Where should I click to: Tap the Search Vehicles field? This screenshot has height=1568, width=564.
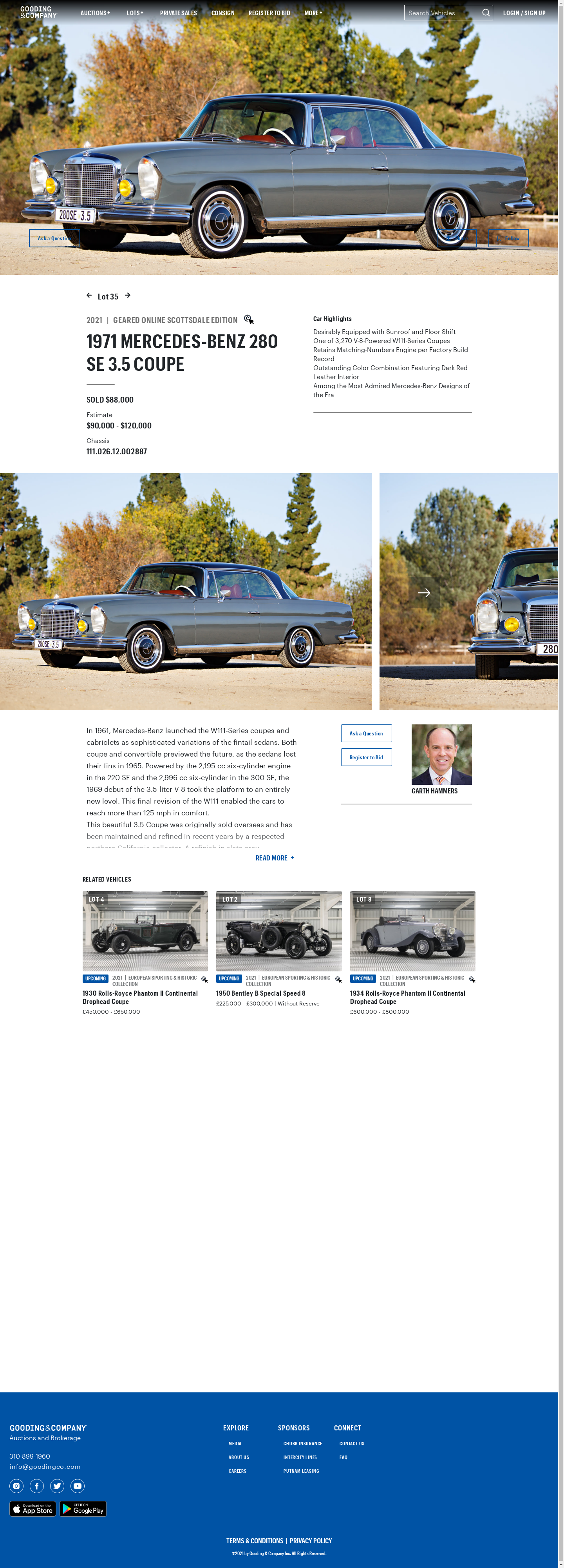(x=442, y=13)
